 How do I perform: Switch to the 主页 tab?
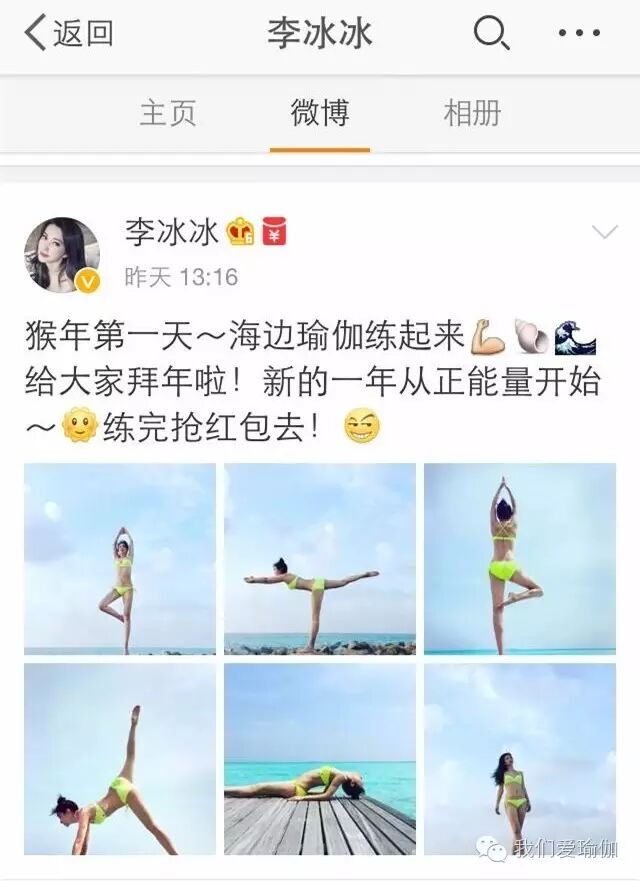click(167, 114)
